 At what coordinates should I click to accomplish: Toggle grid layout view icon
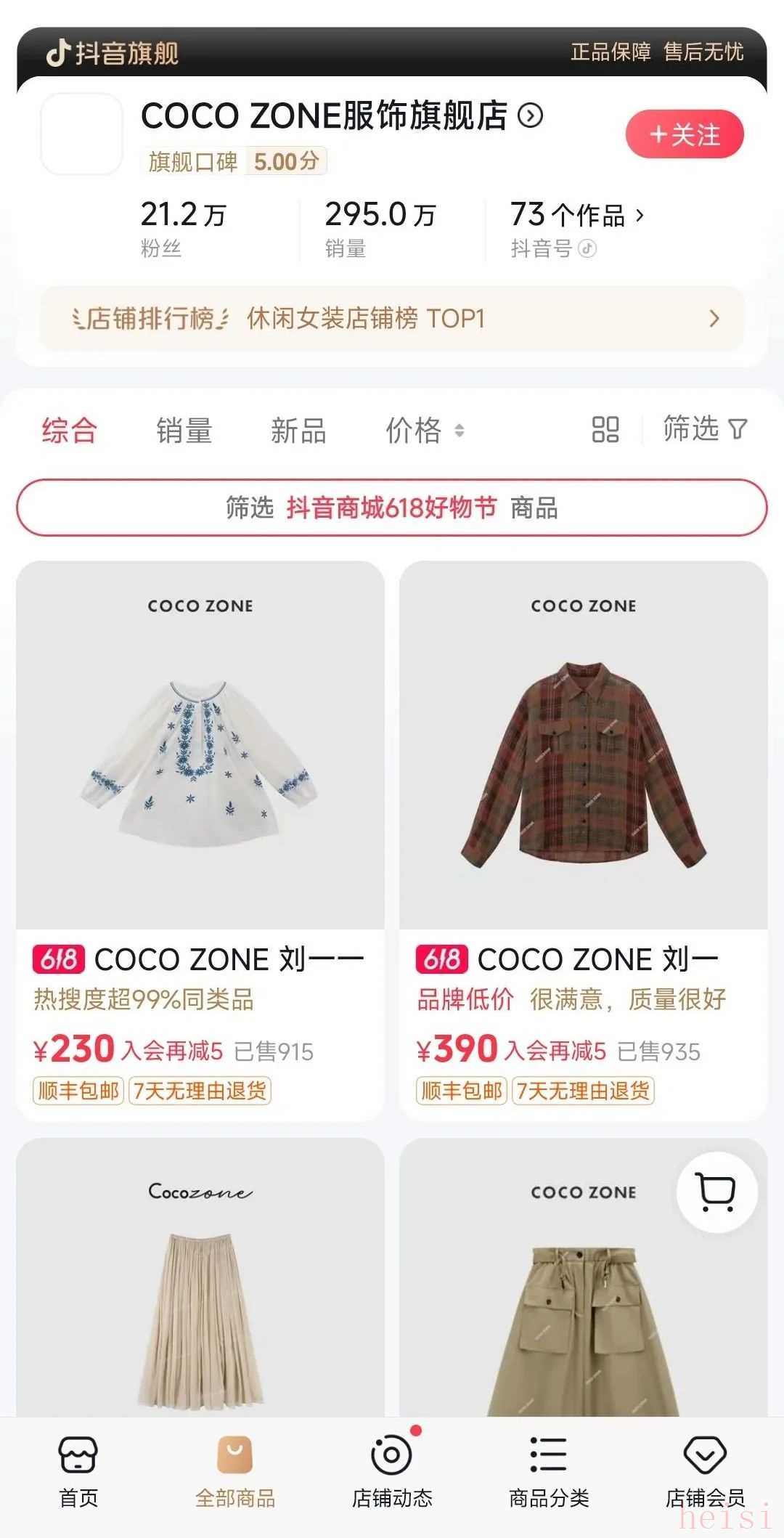click(605, 429)
